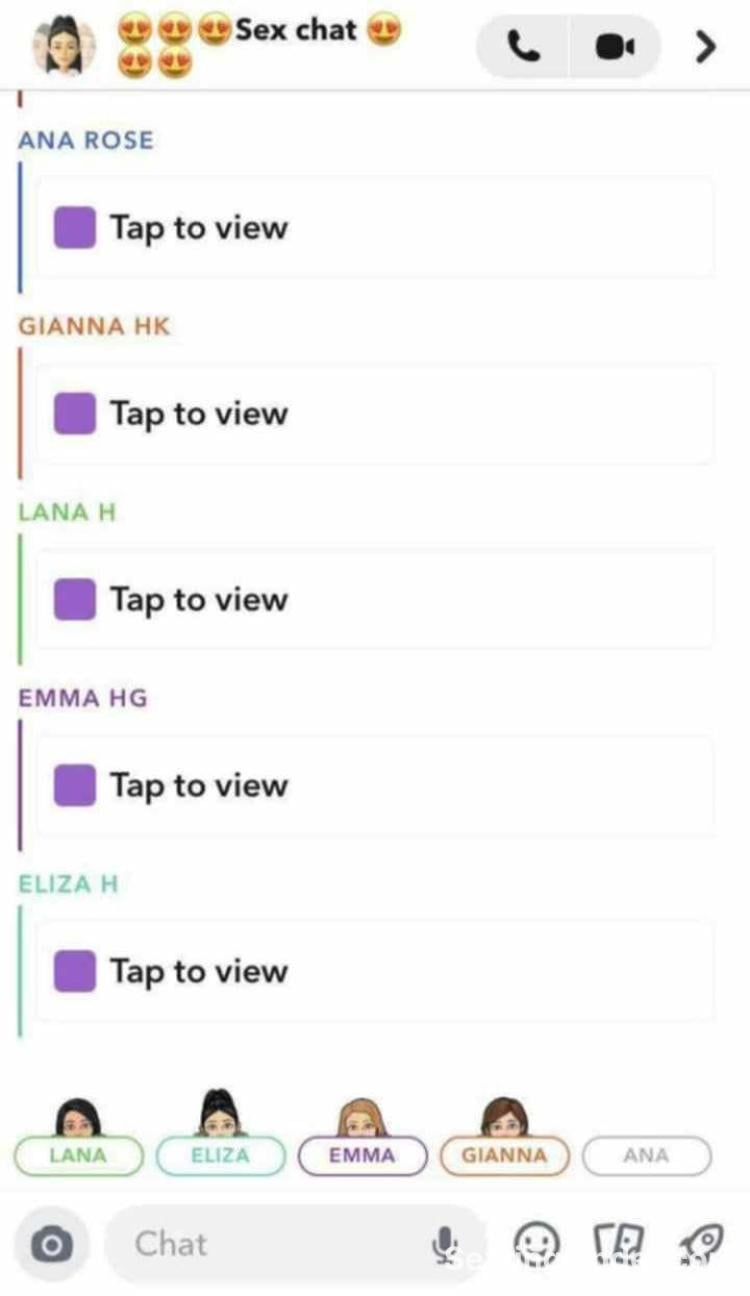Select the GIANNA member chip
Viewport: 750px width, 1296px height.
point(504,1155)
